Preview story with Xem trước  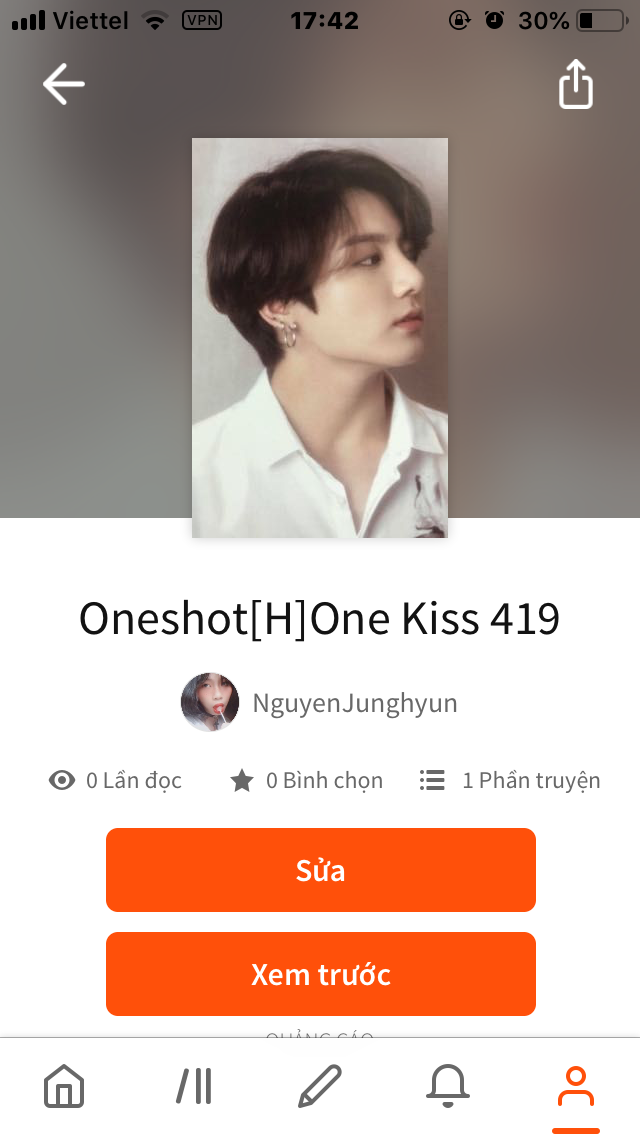point(320,974)
